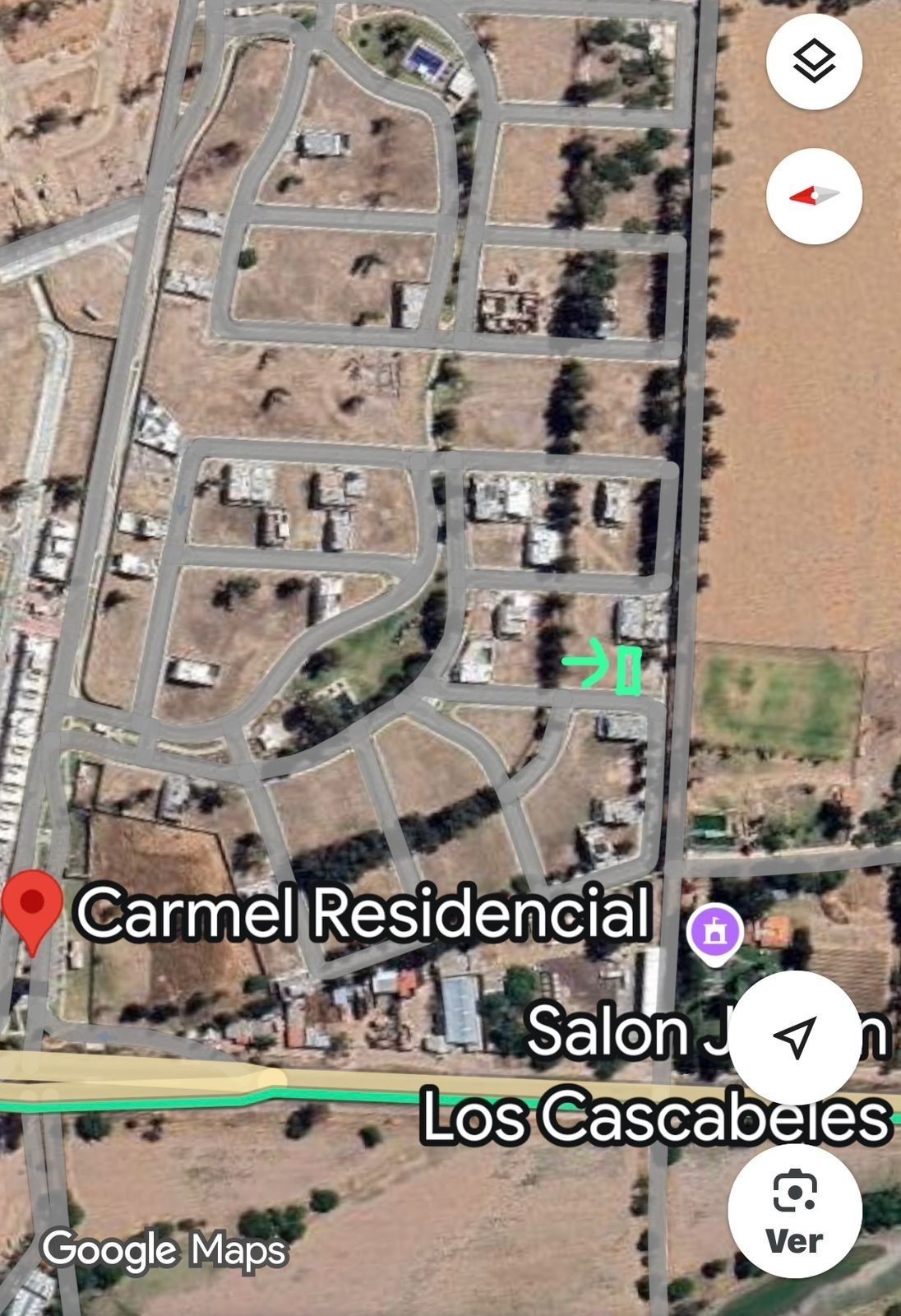Open the Ver camera lens button

(794, 1211)
